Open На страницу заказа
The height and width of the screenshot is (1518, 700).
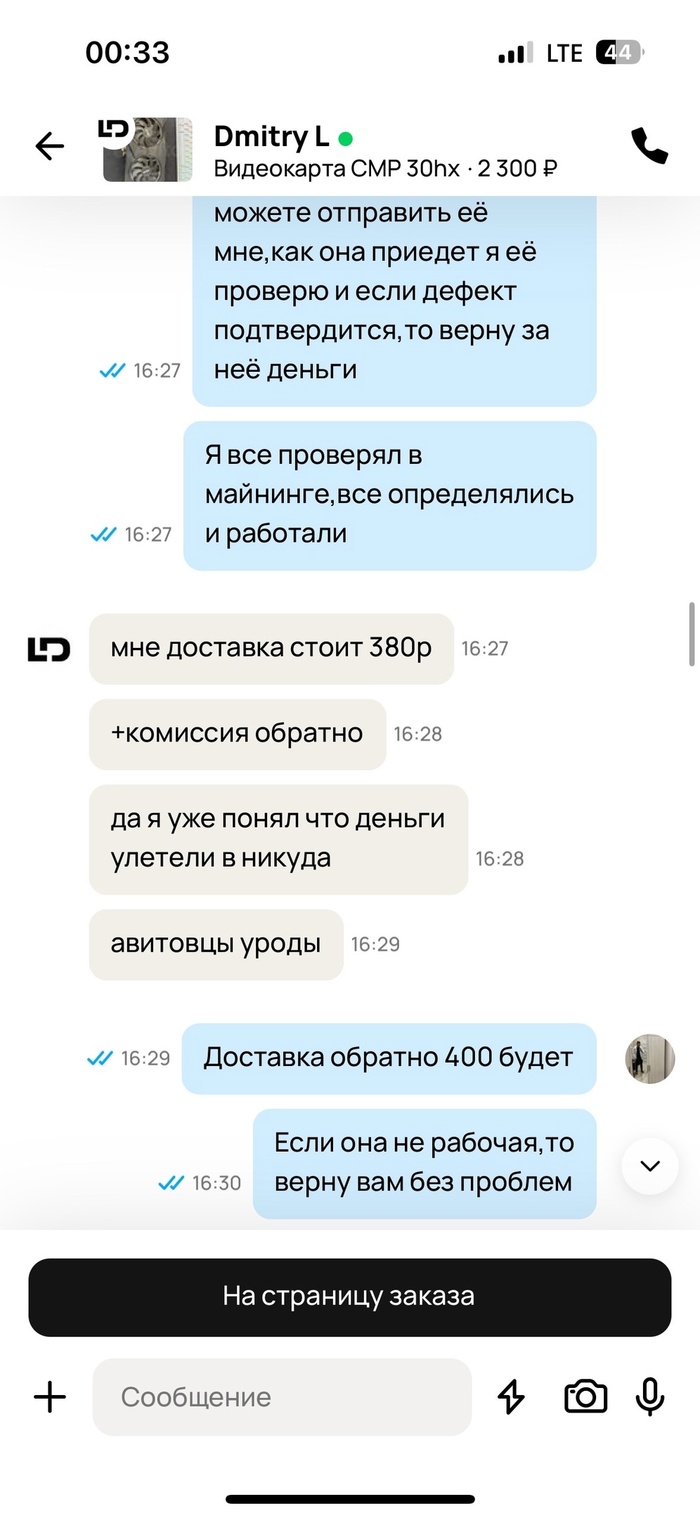(x=349, y=1297)
